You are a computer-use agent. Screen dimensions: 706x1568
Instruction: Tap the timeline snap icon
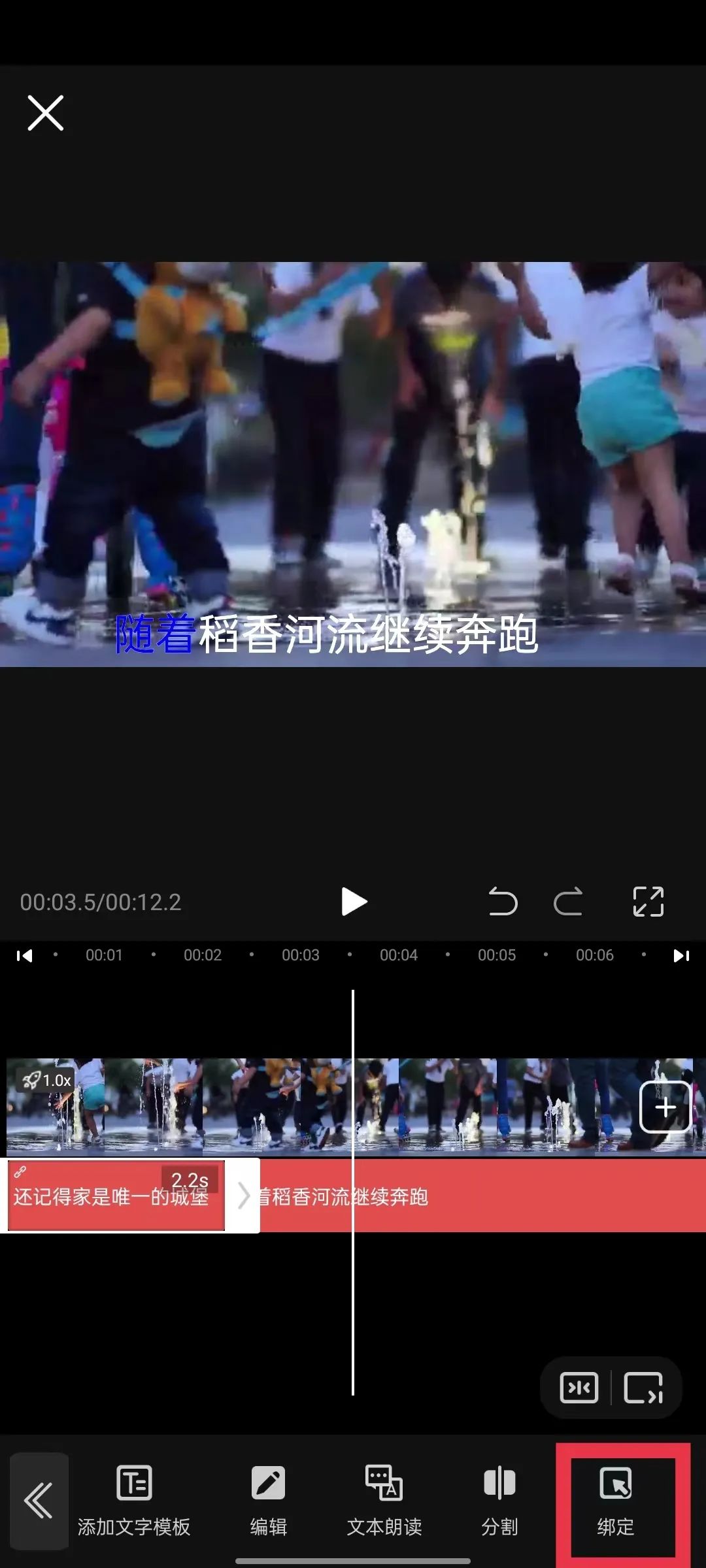pyautogui.click(x=579, y=1388)
